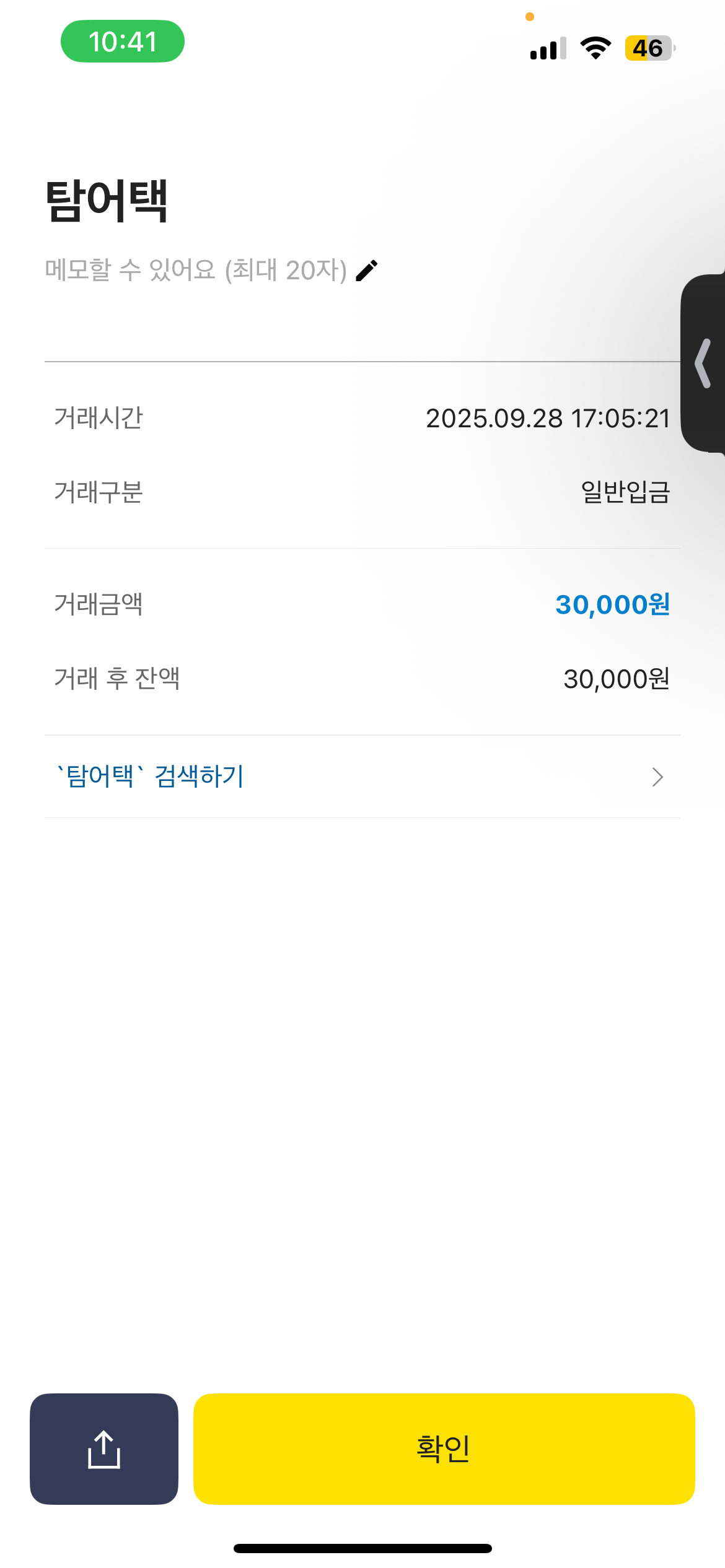Share this transaction detail
The image size is (725, 1568).
(104, 1448)
